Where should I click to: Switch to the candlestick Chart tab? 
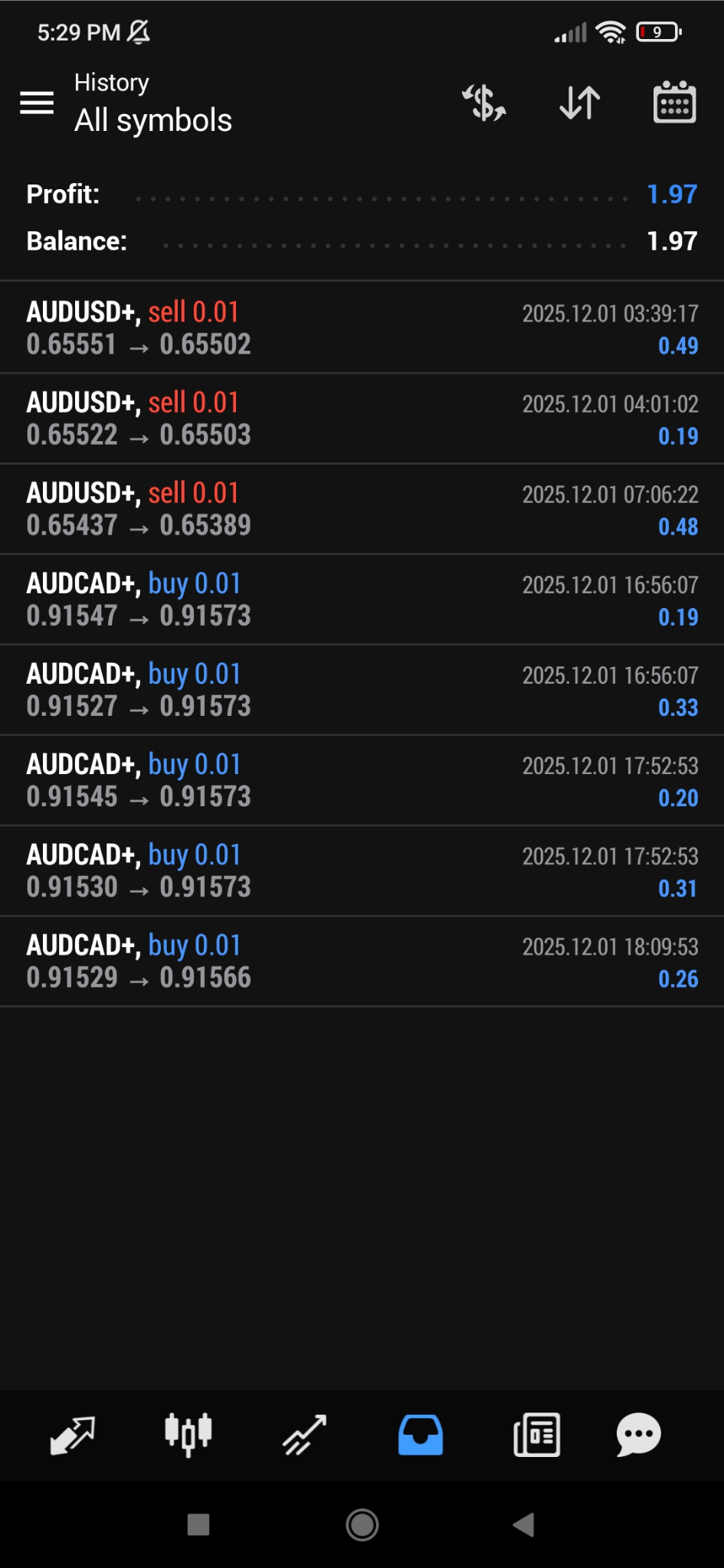tap(188, 1435)
